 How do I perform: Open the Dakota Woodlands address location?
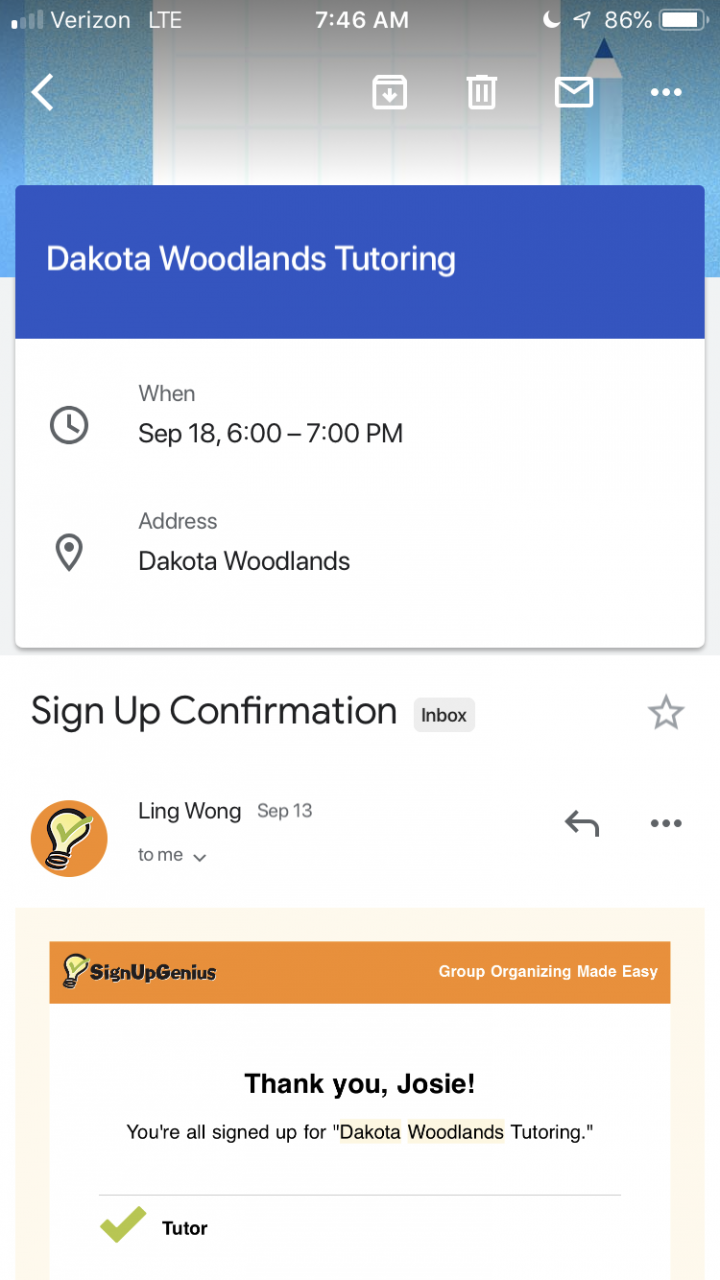(244, 560)
